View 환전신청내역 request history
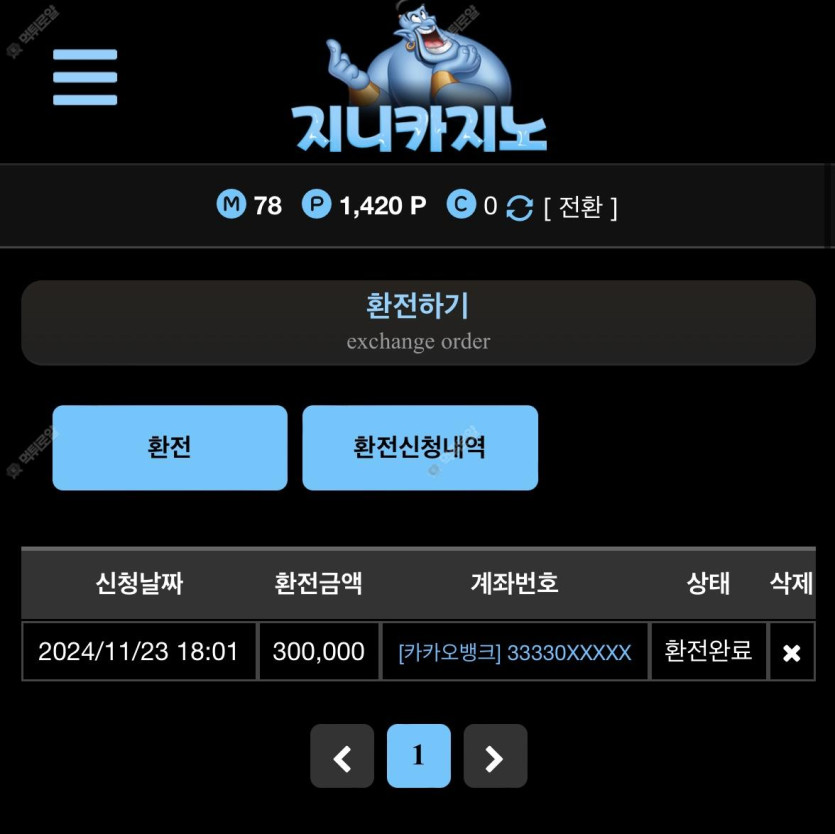Screen dimensions: 835x834 420,447
